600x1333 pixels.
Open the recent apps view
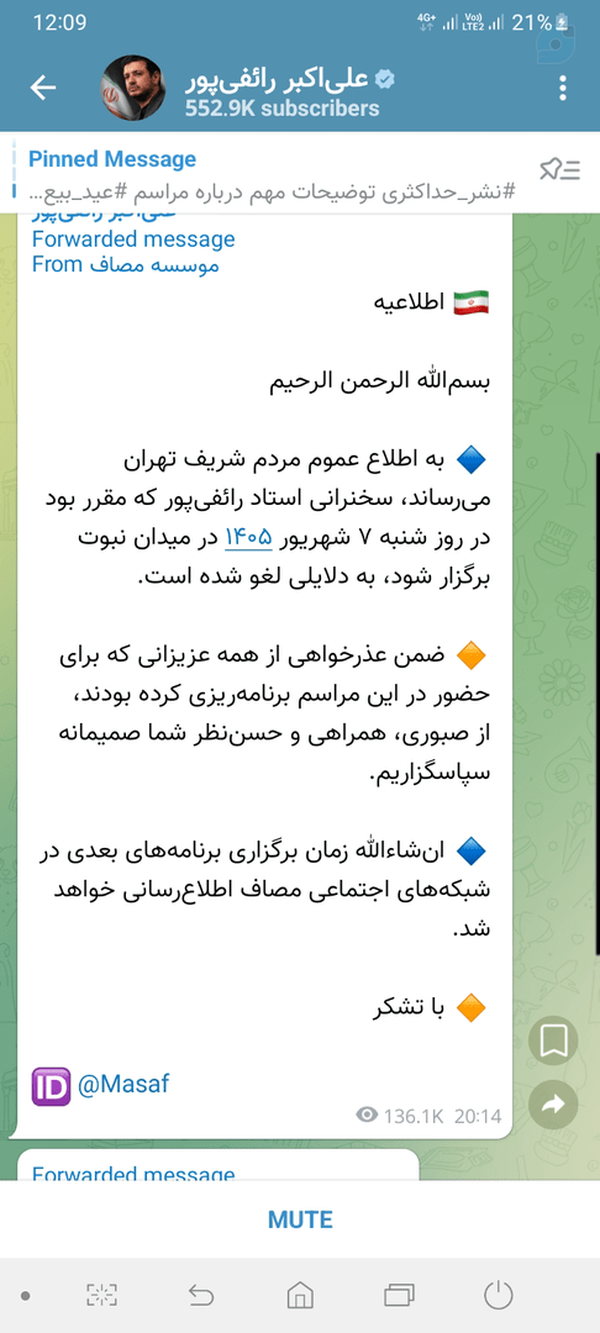coord(399,1296)
